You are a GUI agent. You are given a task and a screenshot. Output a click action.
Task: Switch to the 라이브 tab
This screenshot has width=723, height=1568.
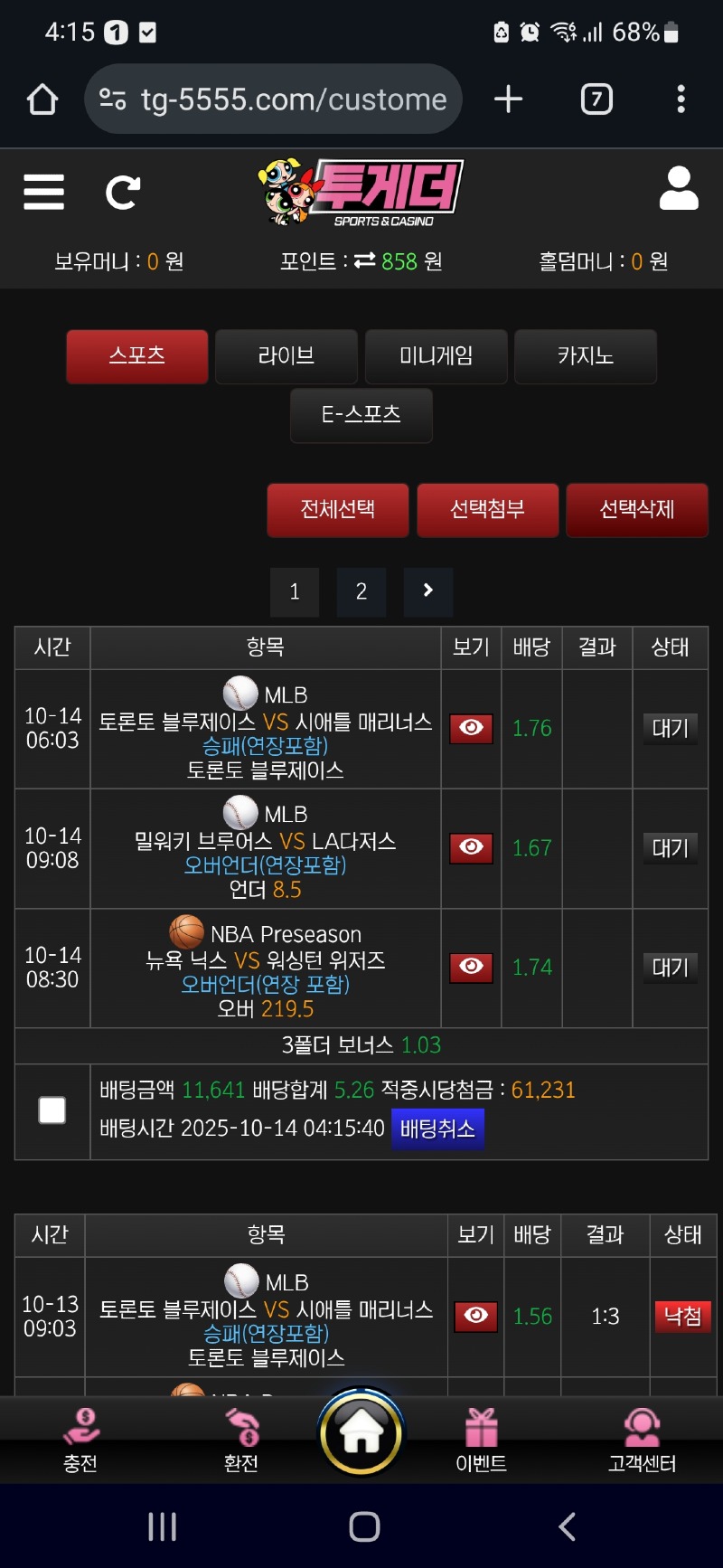(286, 356)
